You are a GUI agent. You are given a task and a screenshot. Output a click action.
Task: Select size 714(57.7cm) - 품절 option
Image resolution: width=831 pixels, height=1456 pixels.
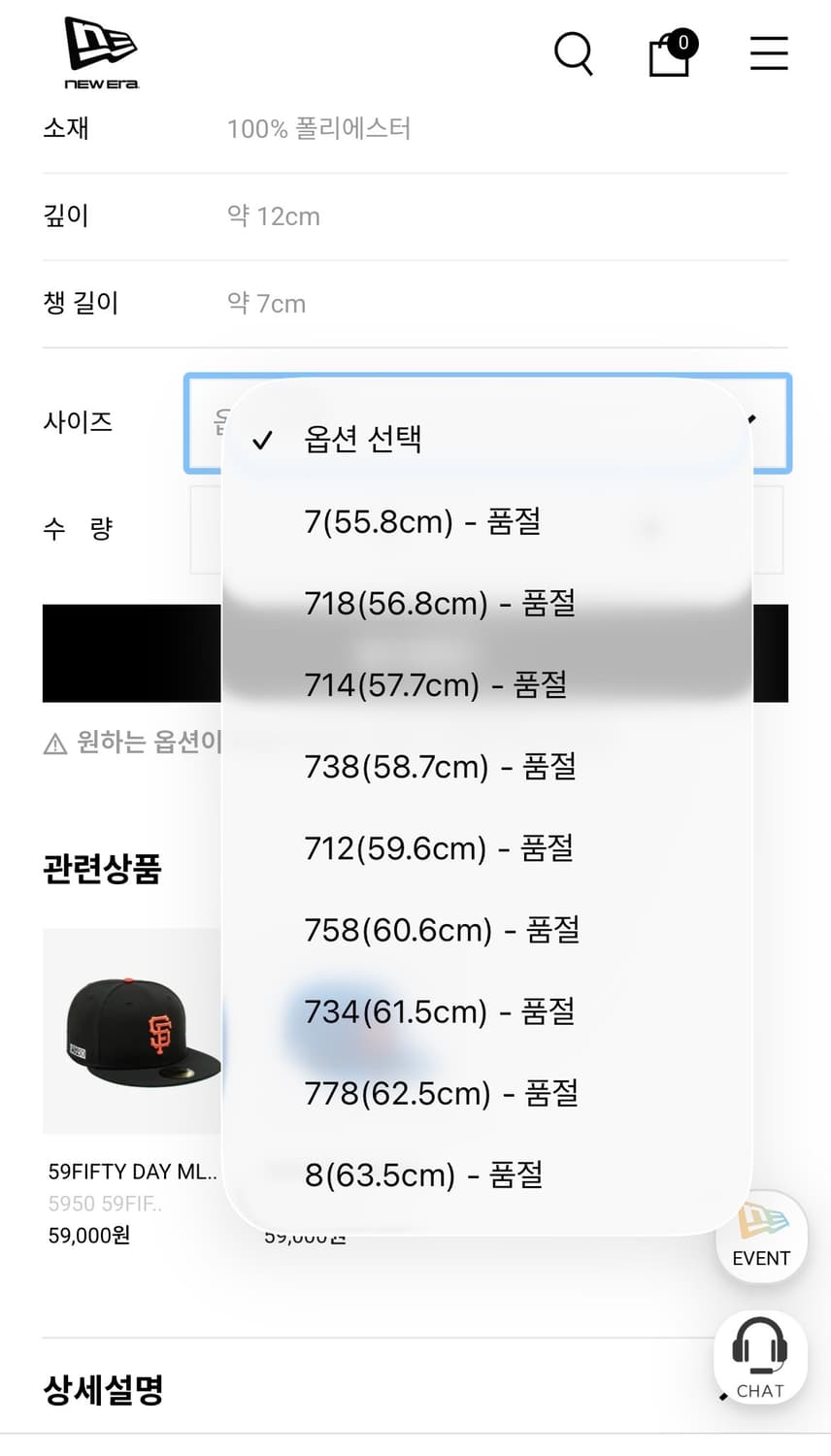[x=435, y=684]
